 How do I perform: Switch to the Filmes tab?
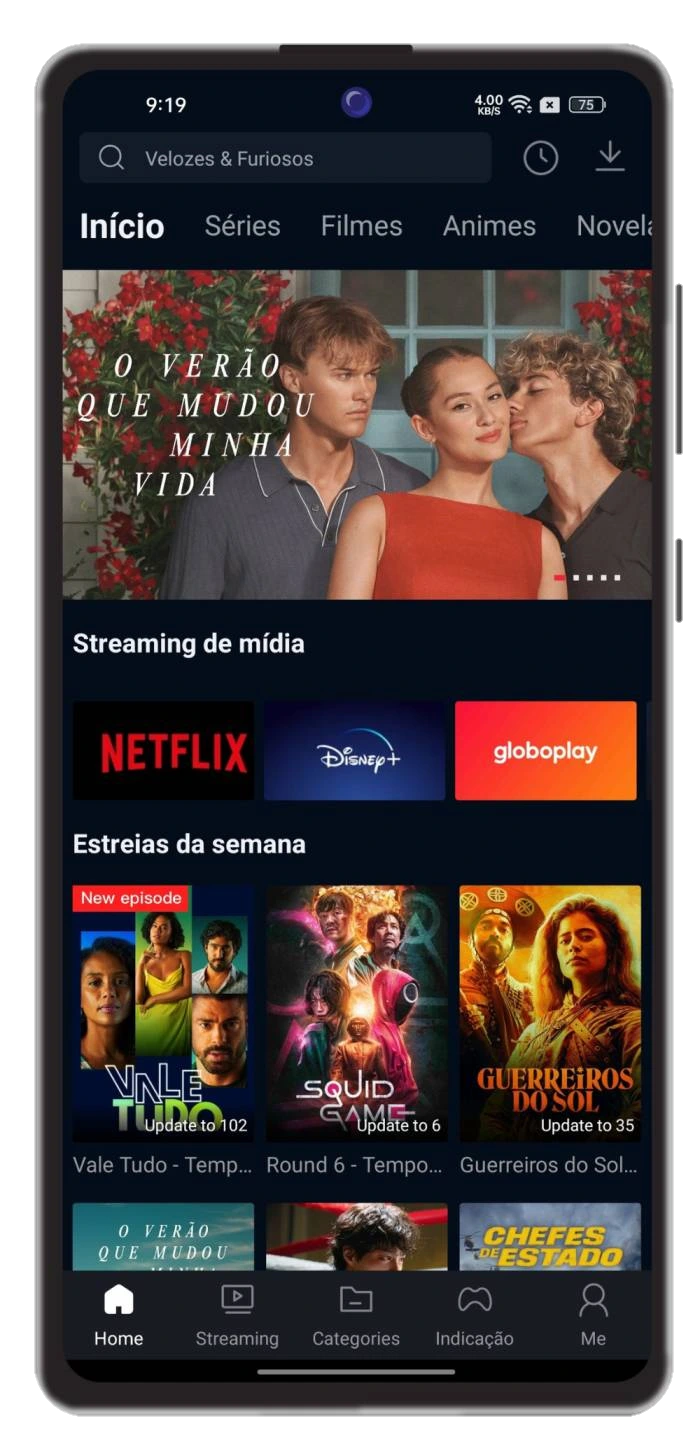pos(361,226)
